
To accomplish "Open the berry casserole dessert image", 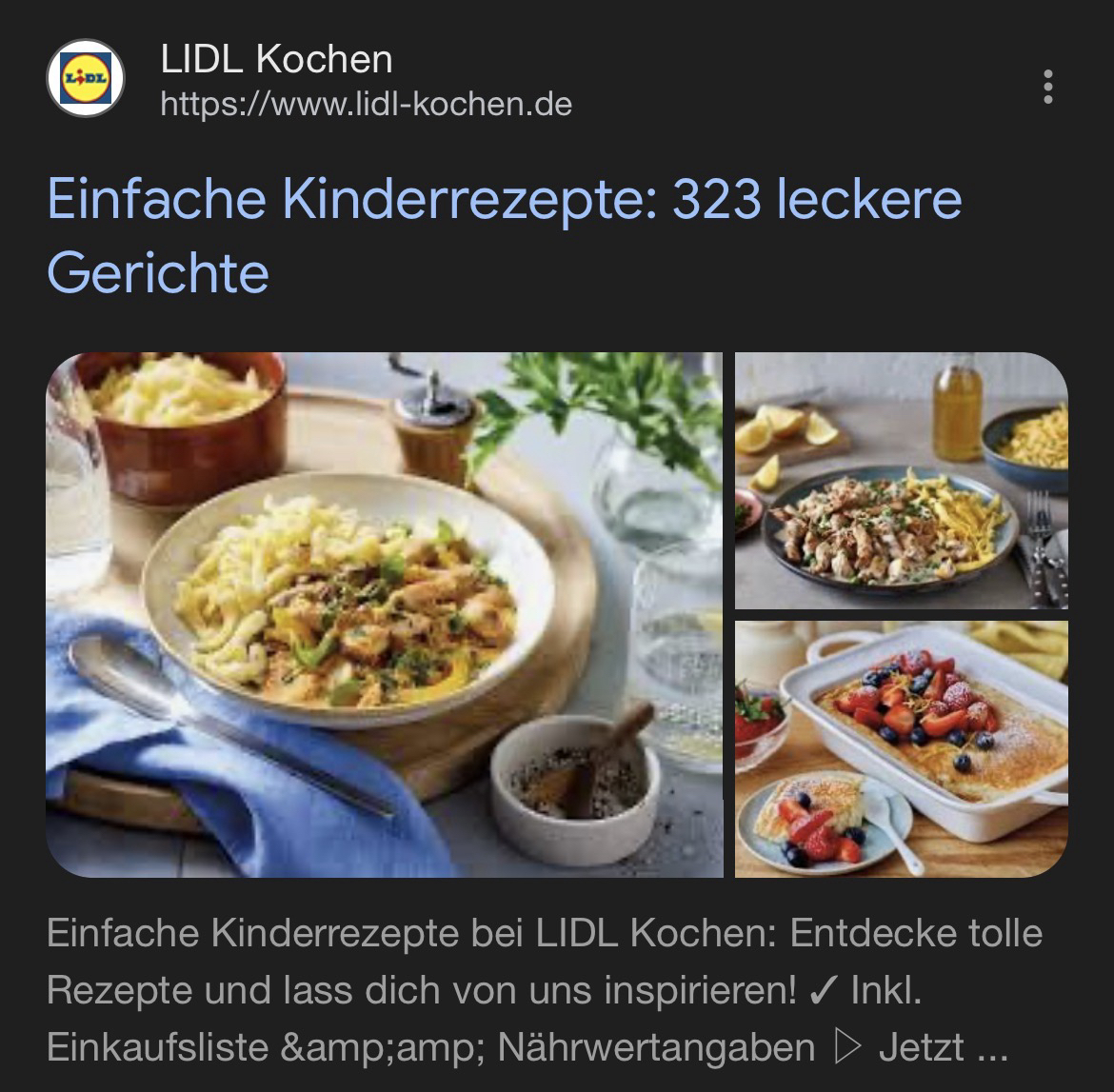I will (x=901, y=748).
